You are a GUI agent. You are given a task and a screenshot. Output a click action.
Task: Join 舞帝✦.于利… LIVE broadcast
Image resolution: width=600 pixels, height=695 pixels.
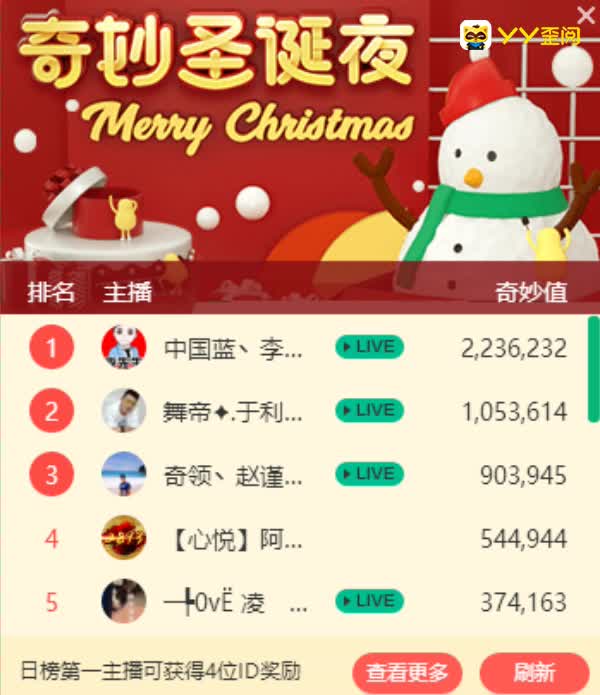pos(368,410)
